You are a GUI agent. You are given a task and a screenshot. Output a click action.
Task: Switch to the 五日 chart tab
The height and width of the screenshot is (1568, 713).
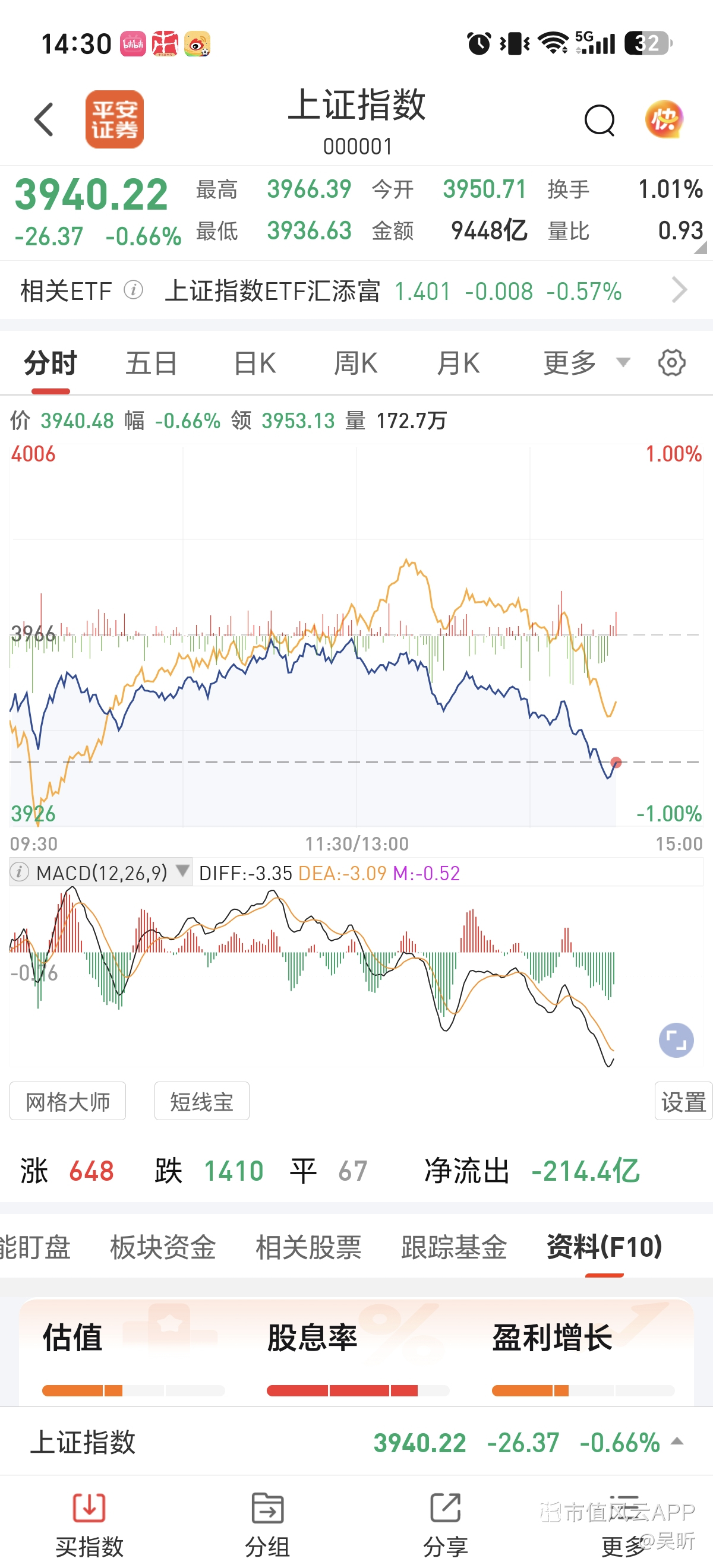click(x=151, y=363)
